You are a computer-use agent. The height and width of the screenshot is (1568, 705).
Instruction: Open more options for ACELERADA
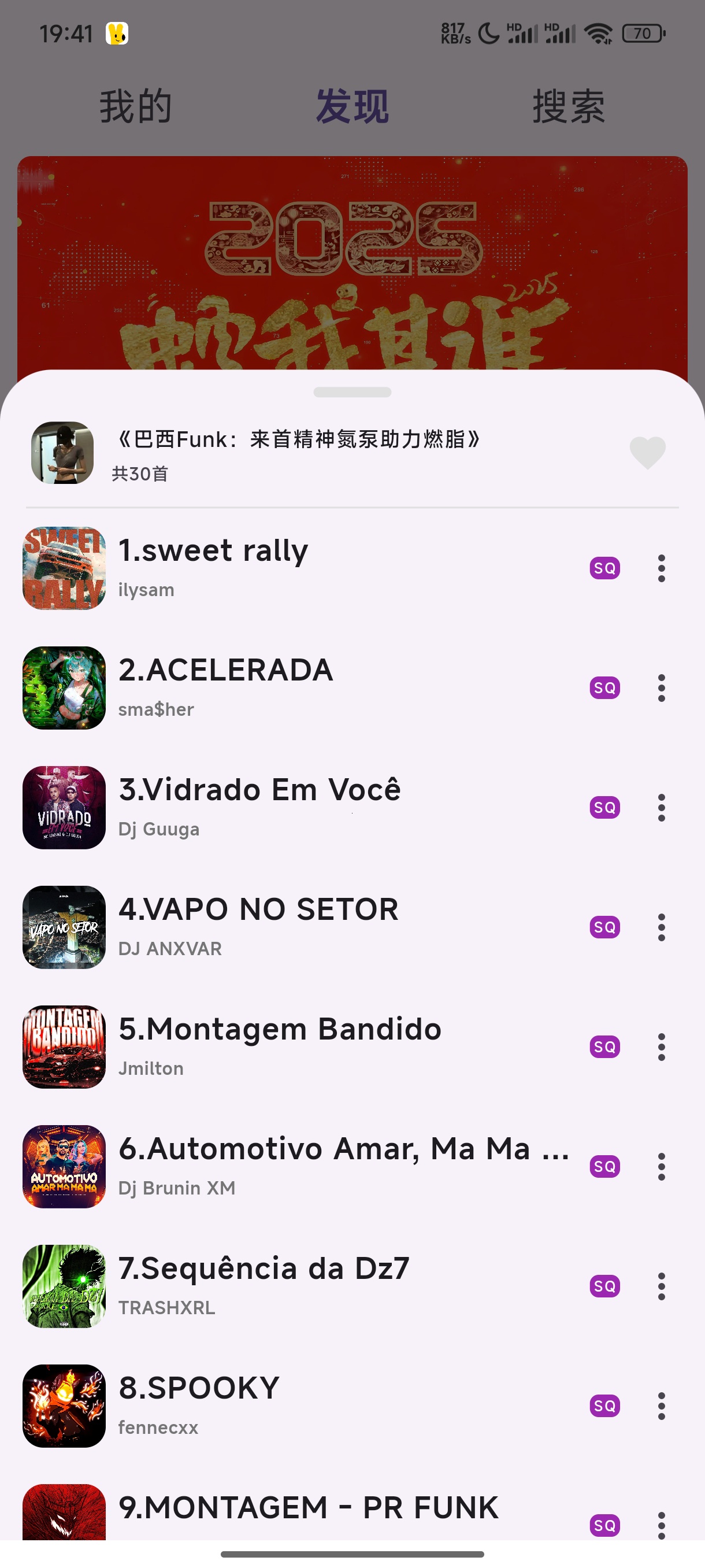tap(661, 689)
